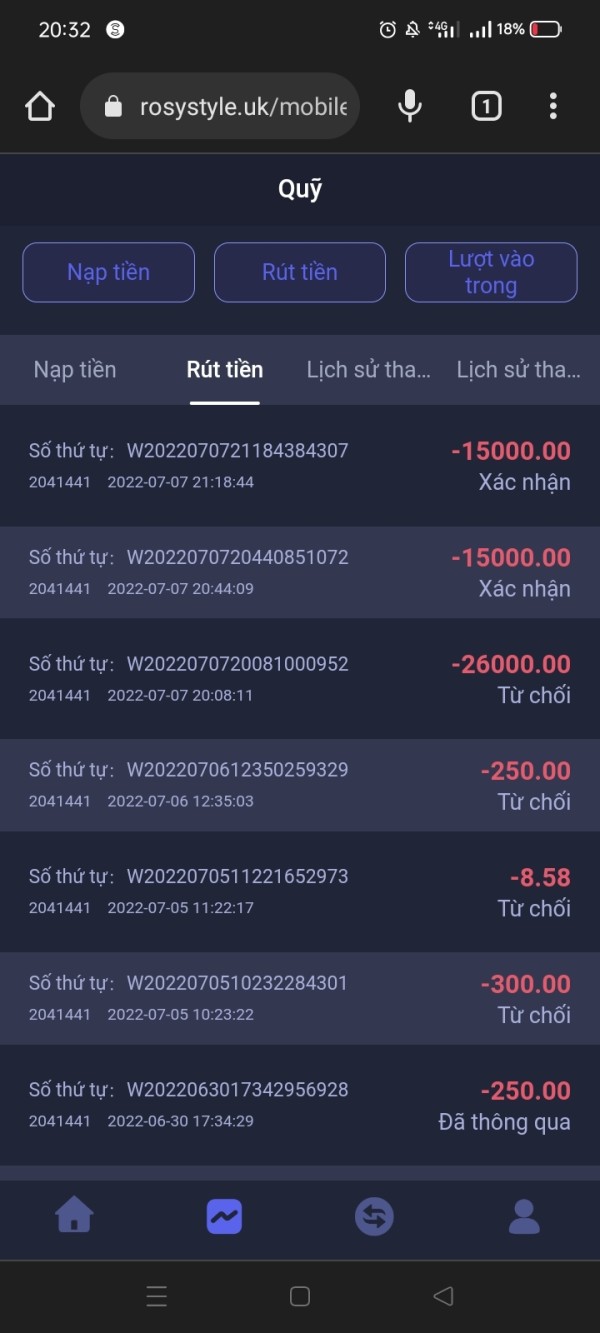Tap the Lượt vào trong button

coord(491,272)
